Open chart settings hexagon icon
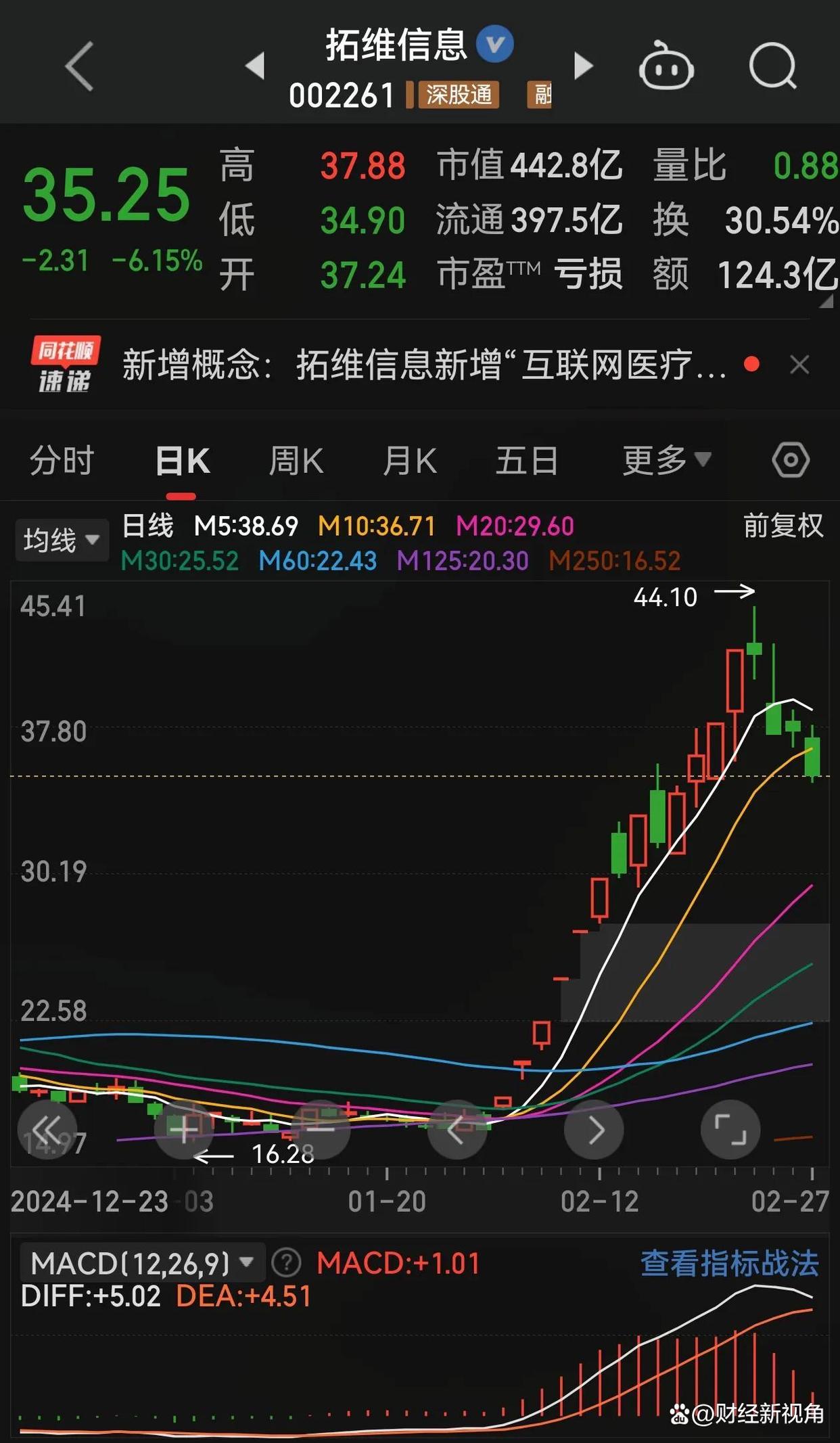The image size is (840, 1443). point(790,461)
